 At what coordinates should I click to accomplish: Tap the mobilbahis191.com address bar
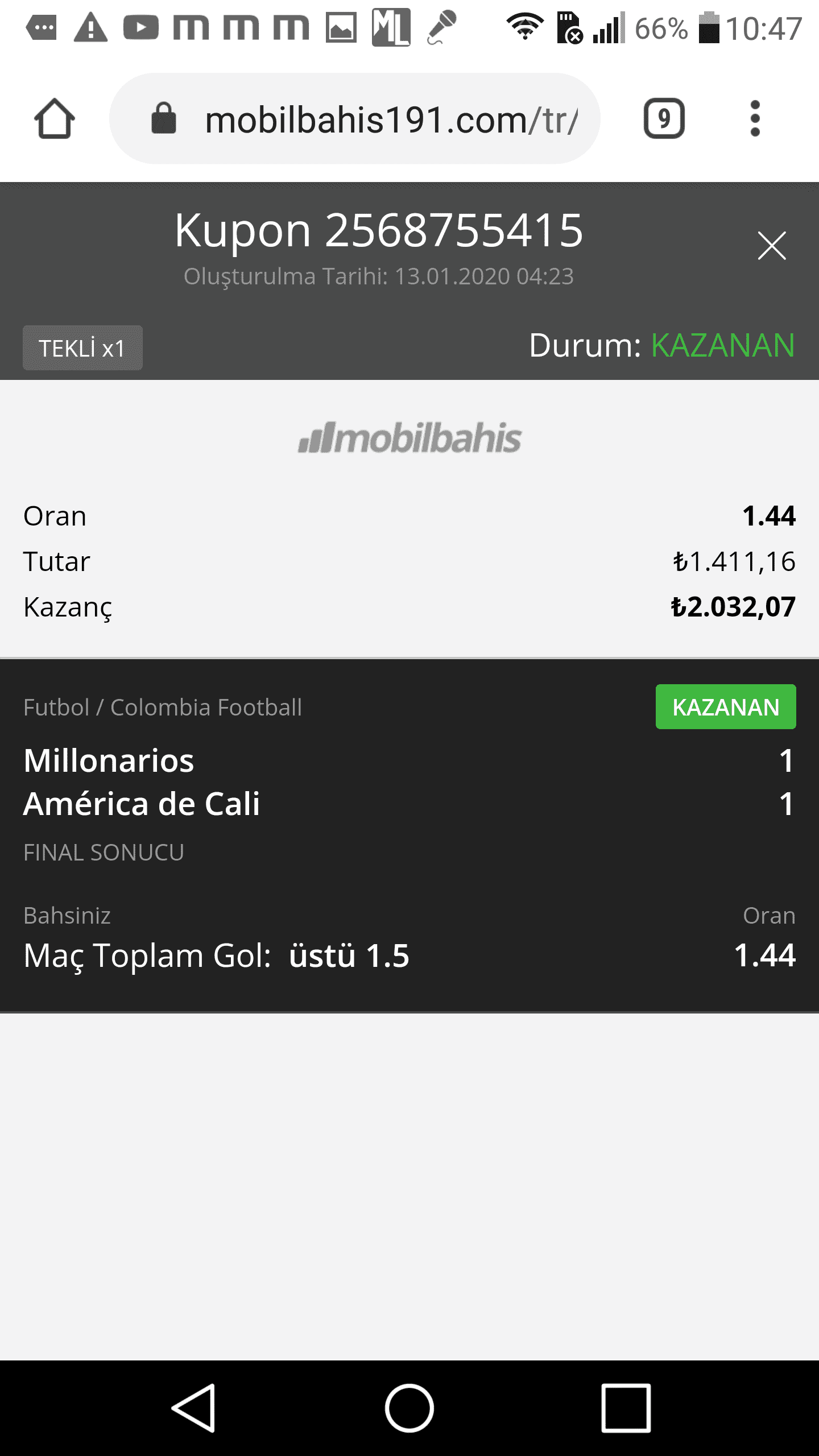point(355,118)
